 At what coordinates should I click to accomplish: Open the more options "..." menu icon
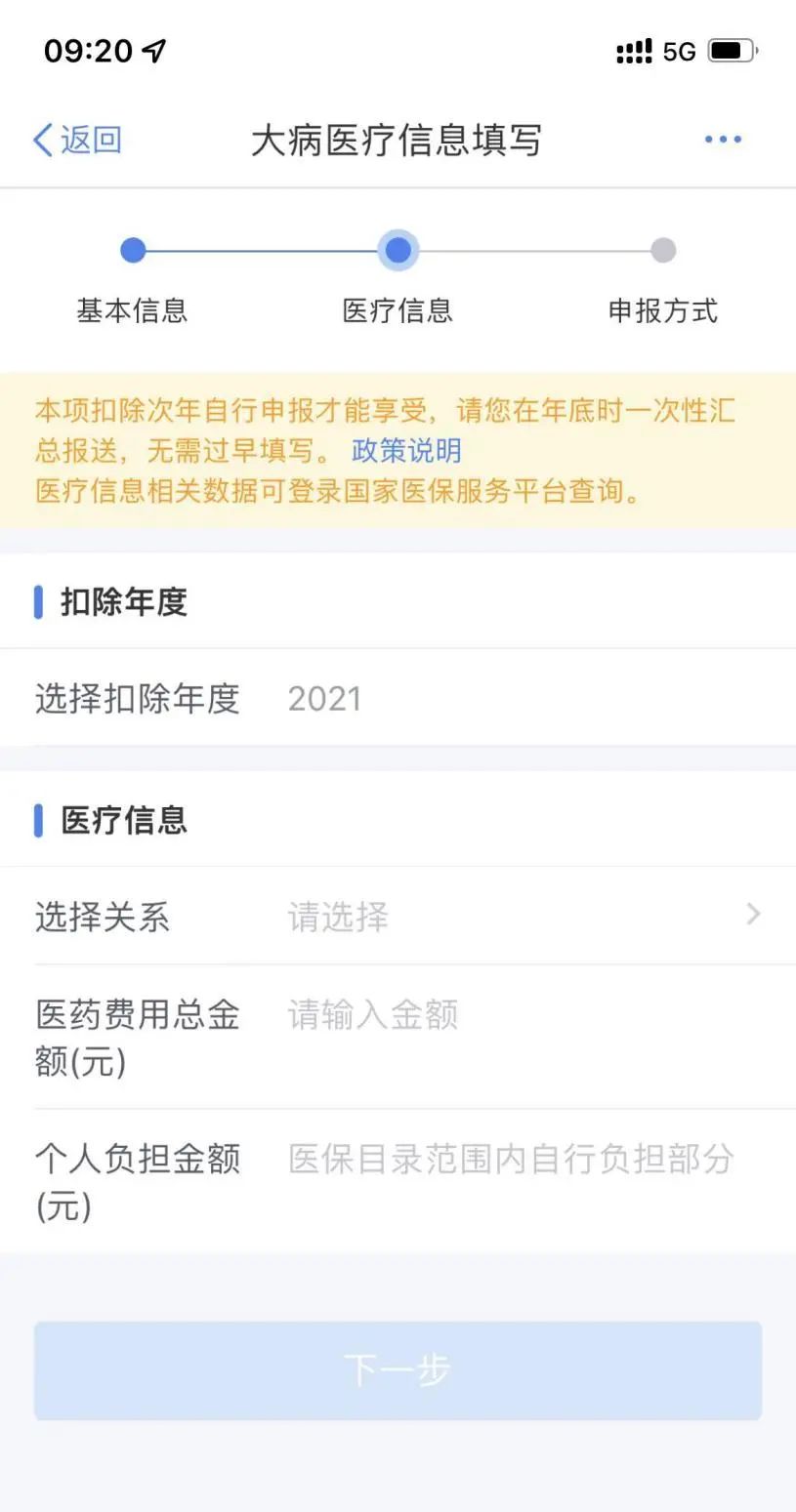[723, 139]
